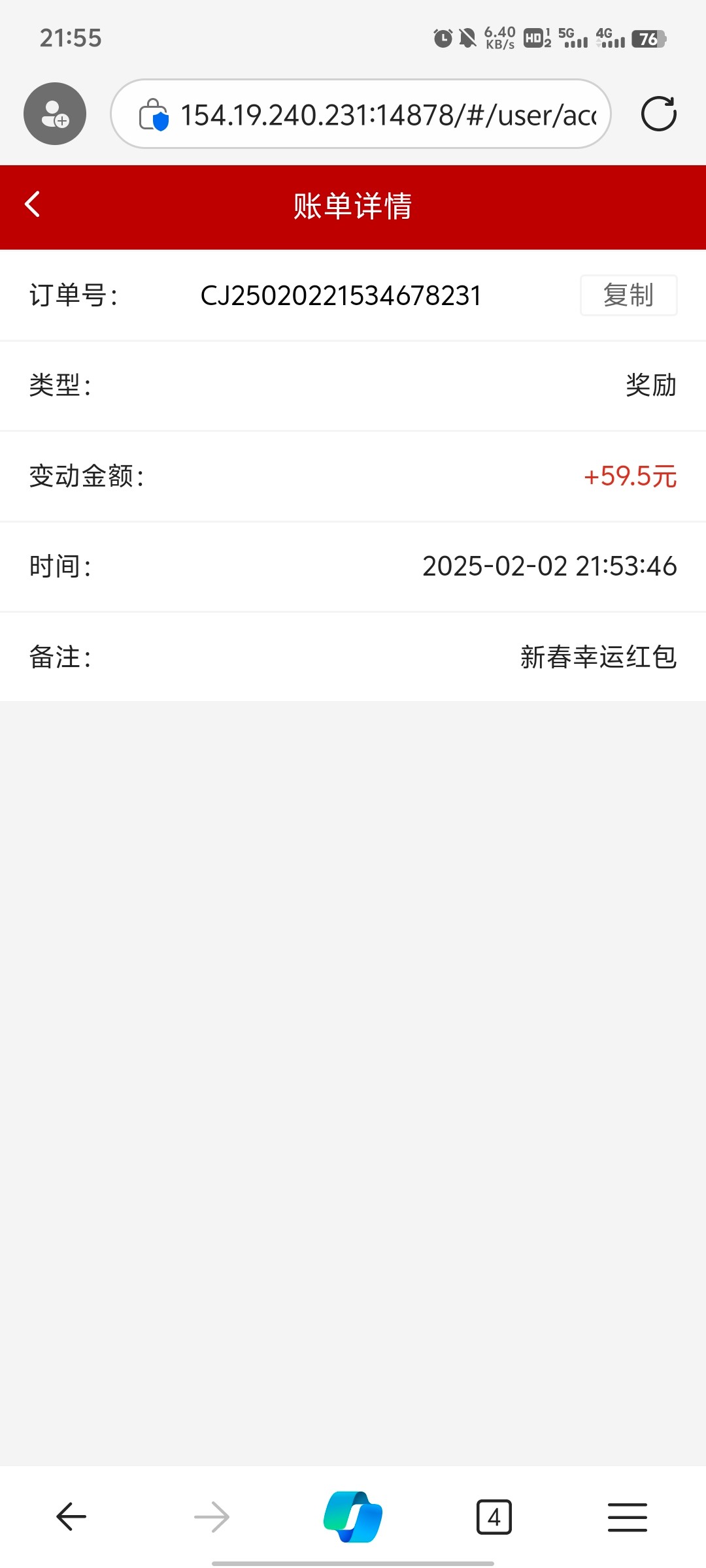This screenshot has width=706, height=1568.
Task: Go back from 账单详情 page
Action: (x=32, y=204)
